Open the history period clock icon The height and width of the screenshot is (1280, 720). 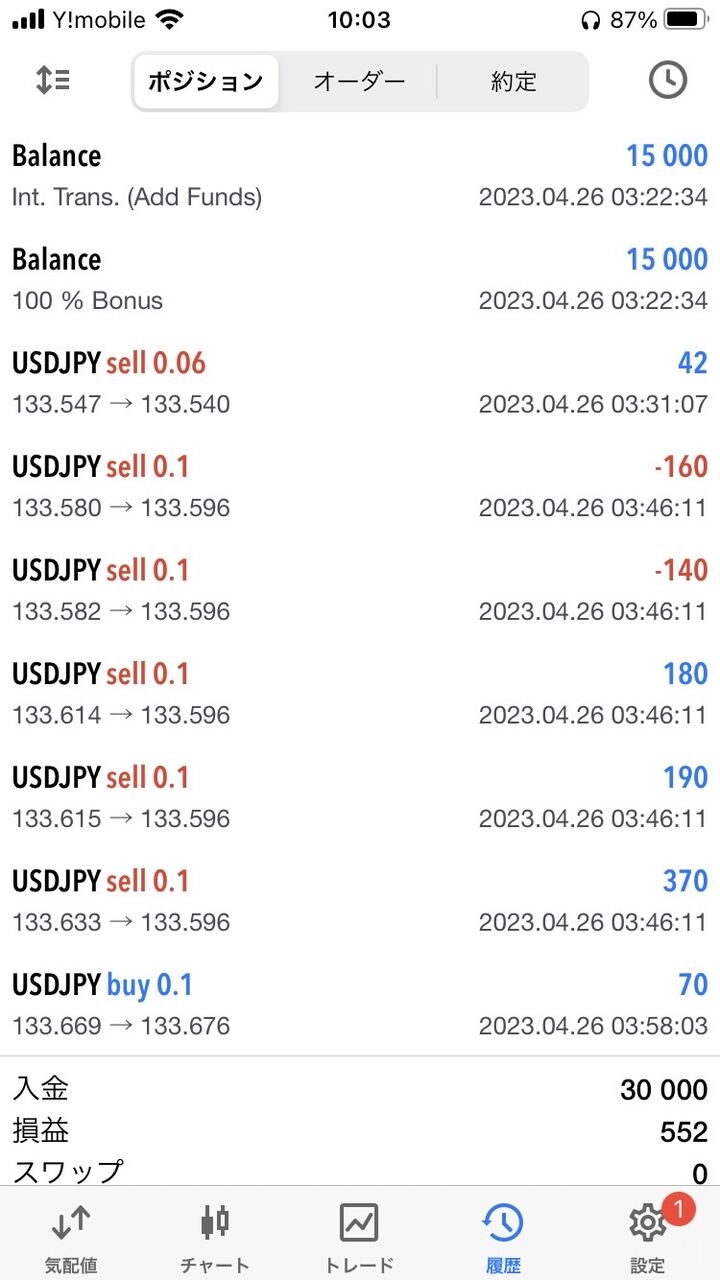(667, 81)
